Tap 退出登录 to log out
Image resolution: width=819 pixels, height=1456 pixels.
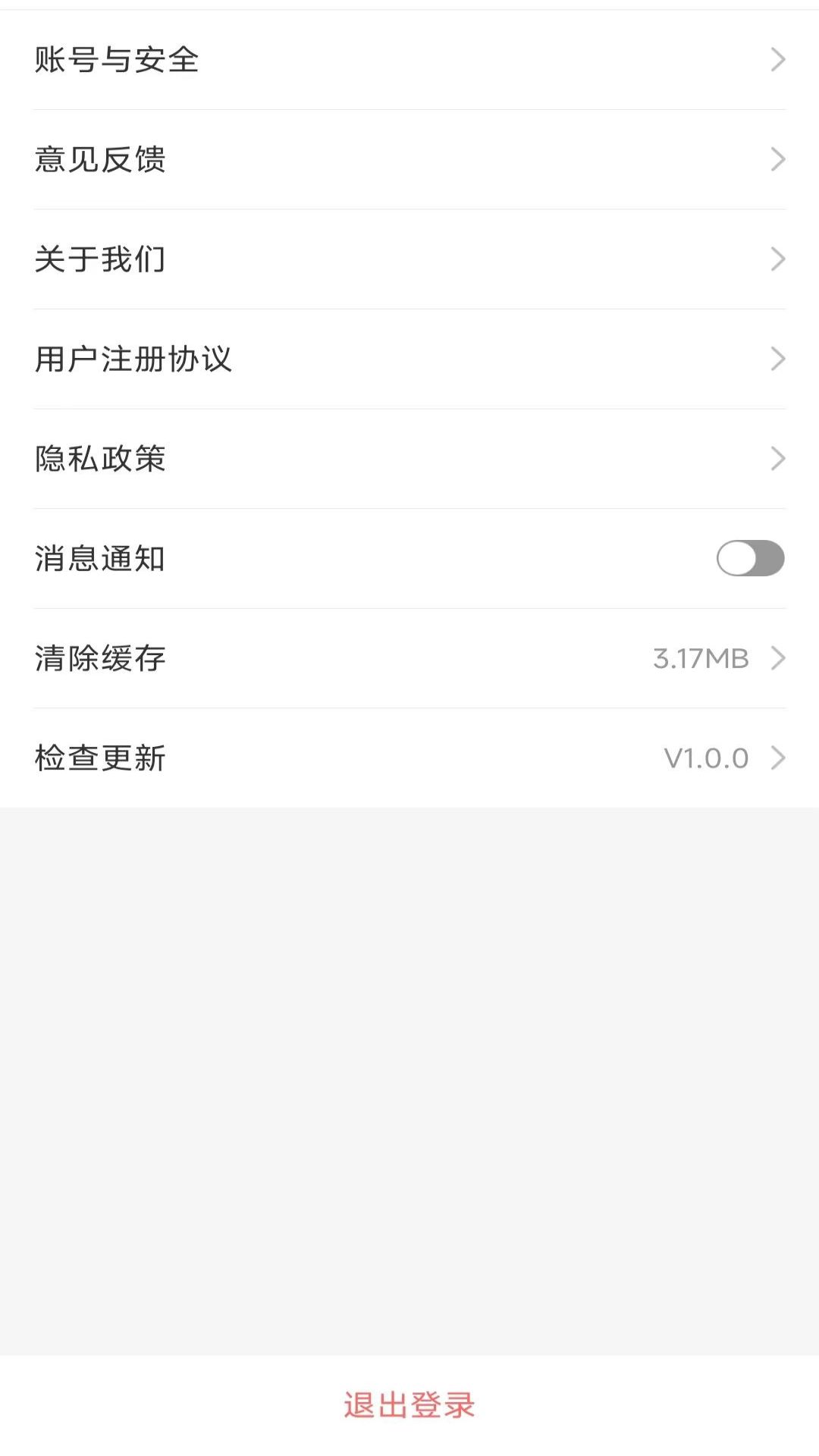tap(409, 1405)
